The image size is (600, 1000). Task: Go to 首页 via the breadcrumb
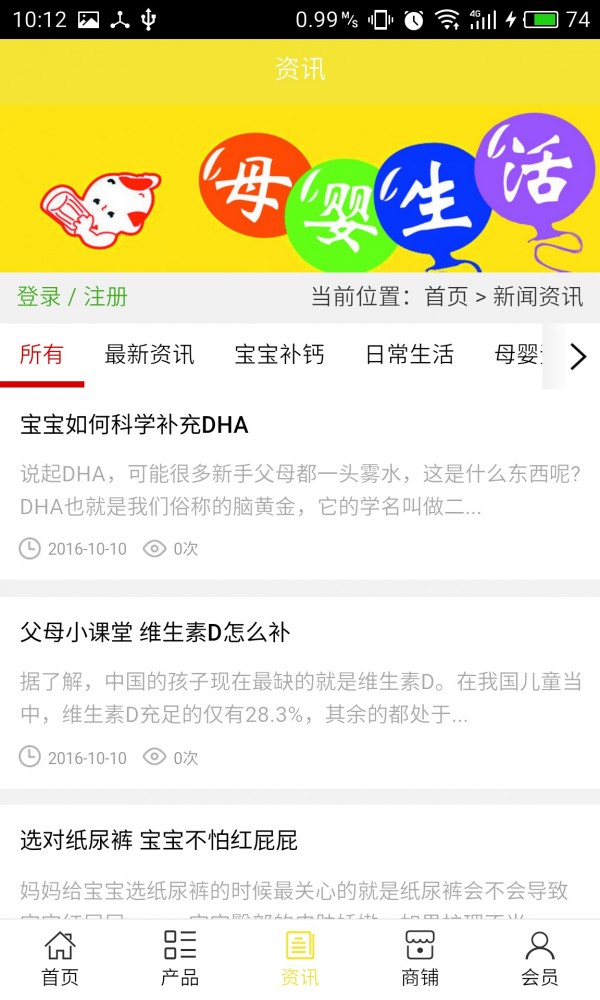pos(446,297)
